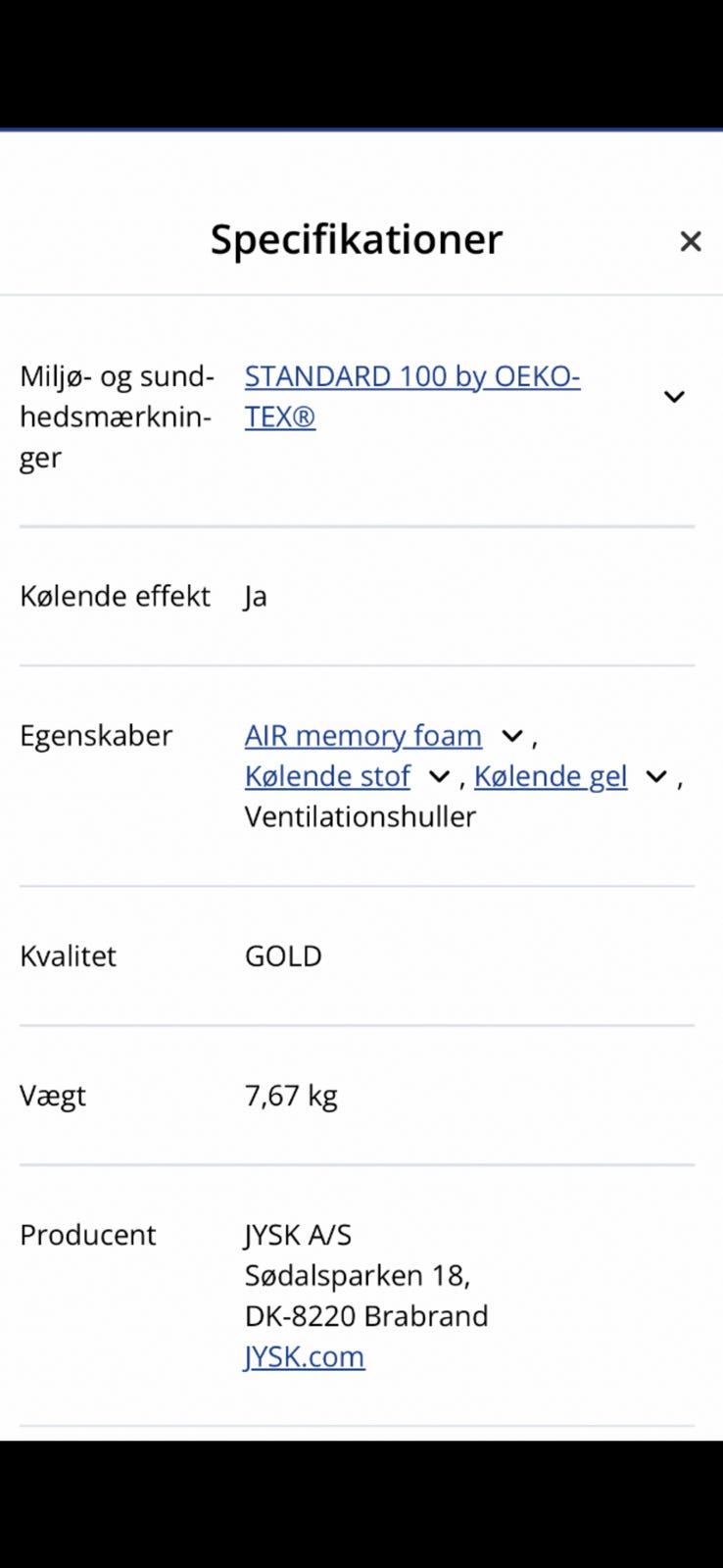The height and width of the screenshot is (1568, 723).
Task: Open the Kølende gel link
Action: 550,777
